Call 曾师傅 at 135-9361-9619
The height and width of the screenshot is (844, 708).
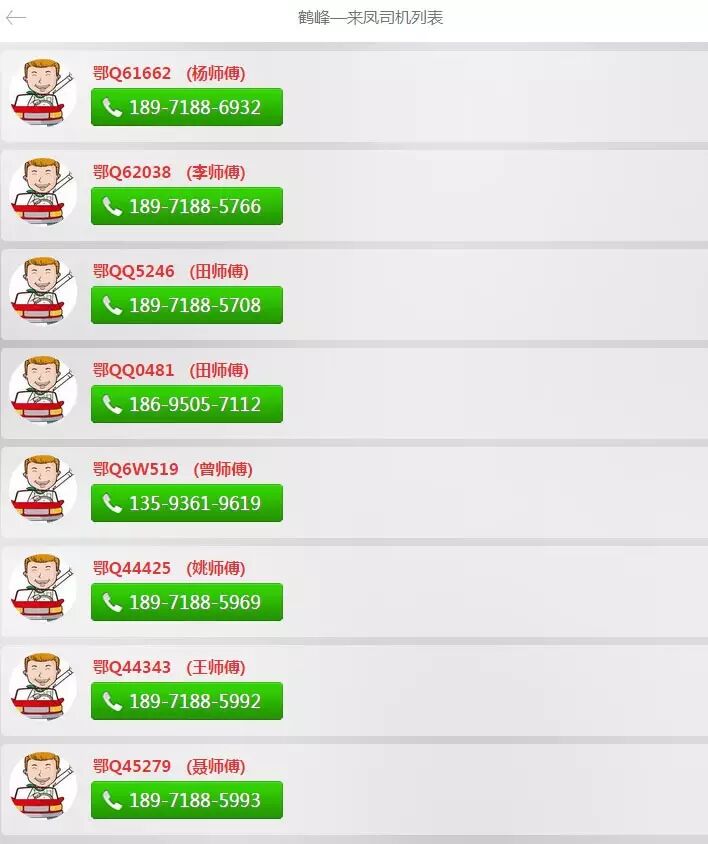coord(187,503)
